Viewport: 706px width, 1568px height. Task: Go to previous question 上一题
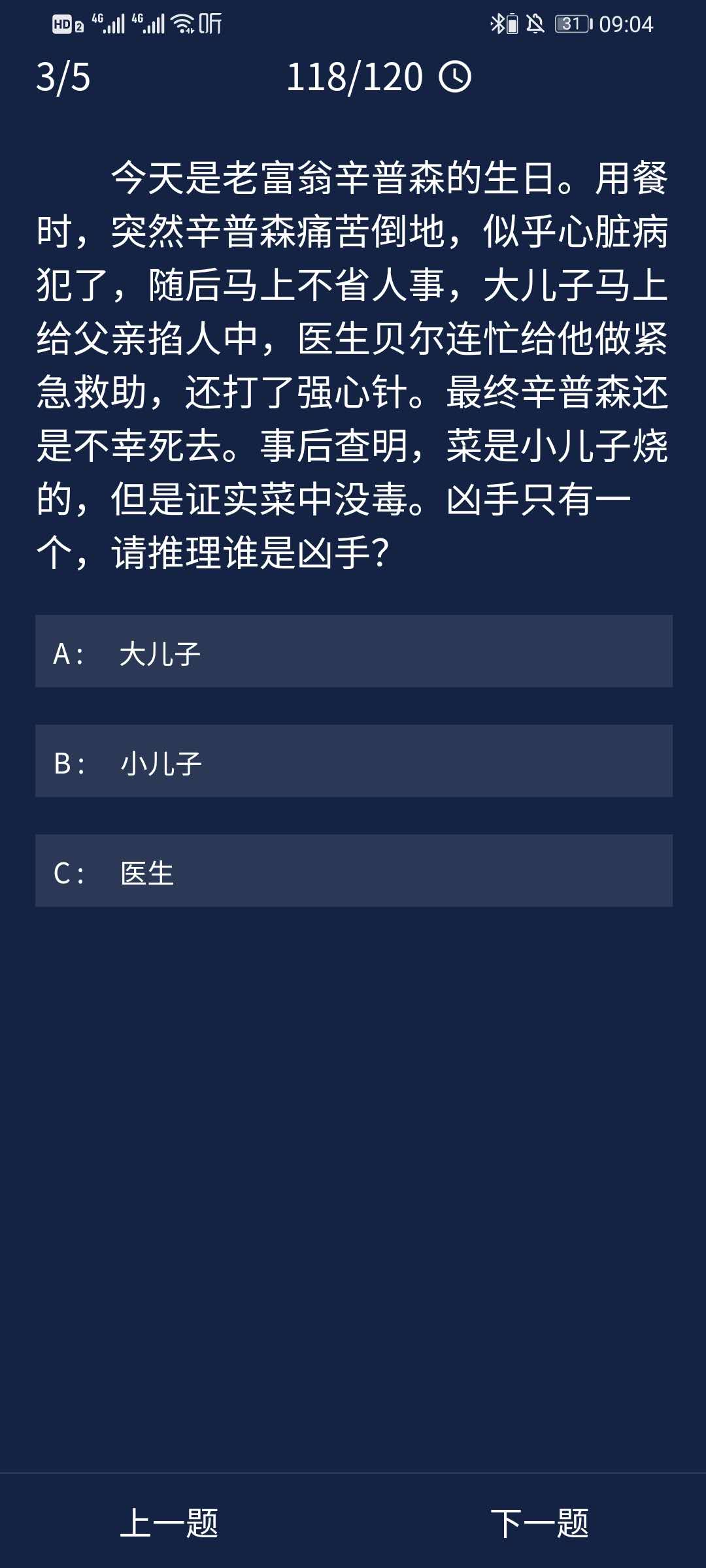click(x=169, y=1523)
